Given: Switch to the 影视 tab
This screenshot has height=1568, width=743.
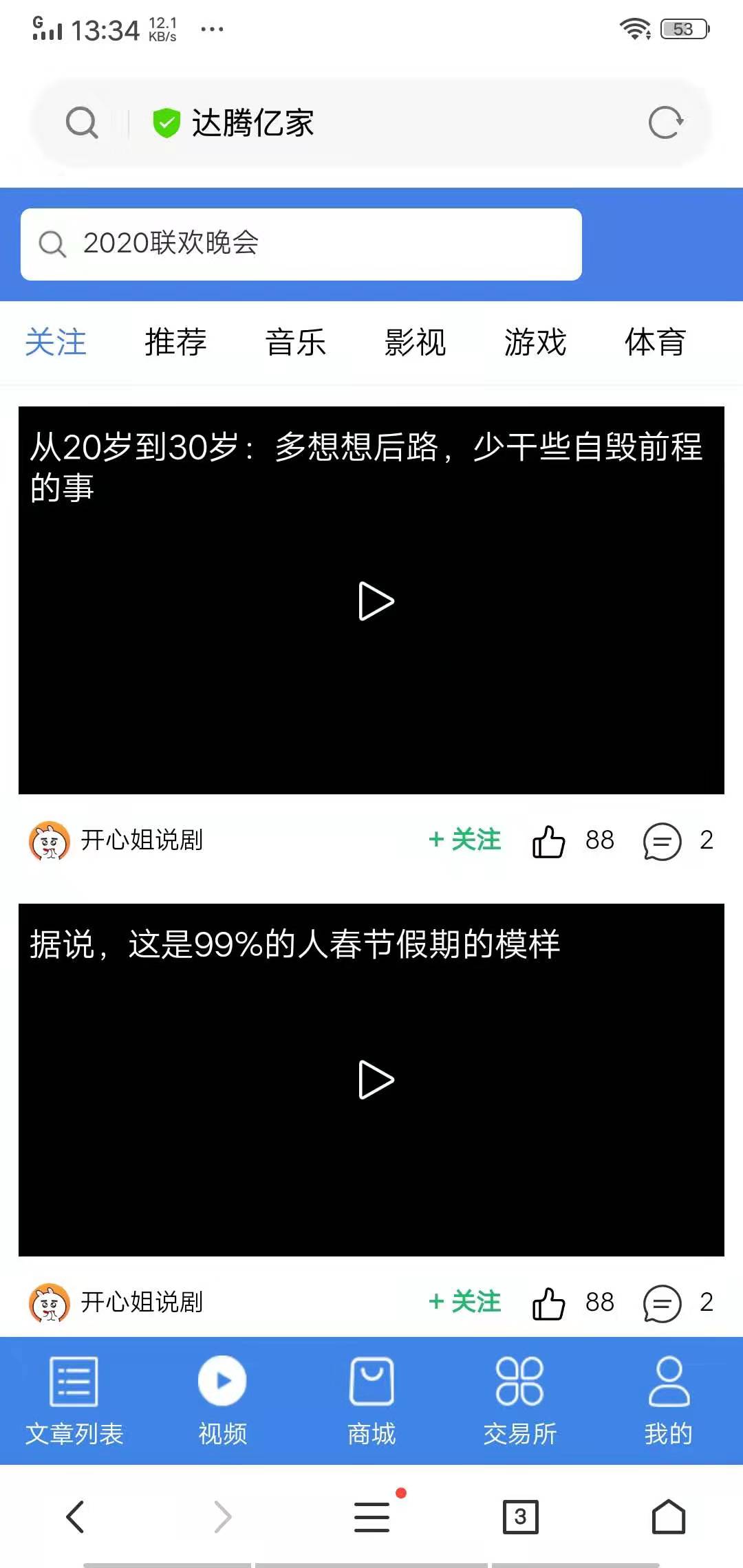Looking at the screenshot, I should coord(416,342).
